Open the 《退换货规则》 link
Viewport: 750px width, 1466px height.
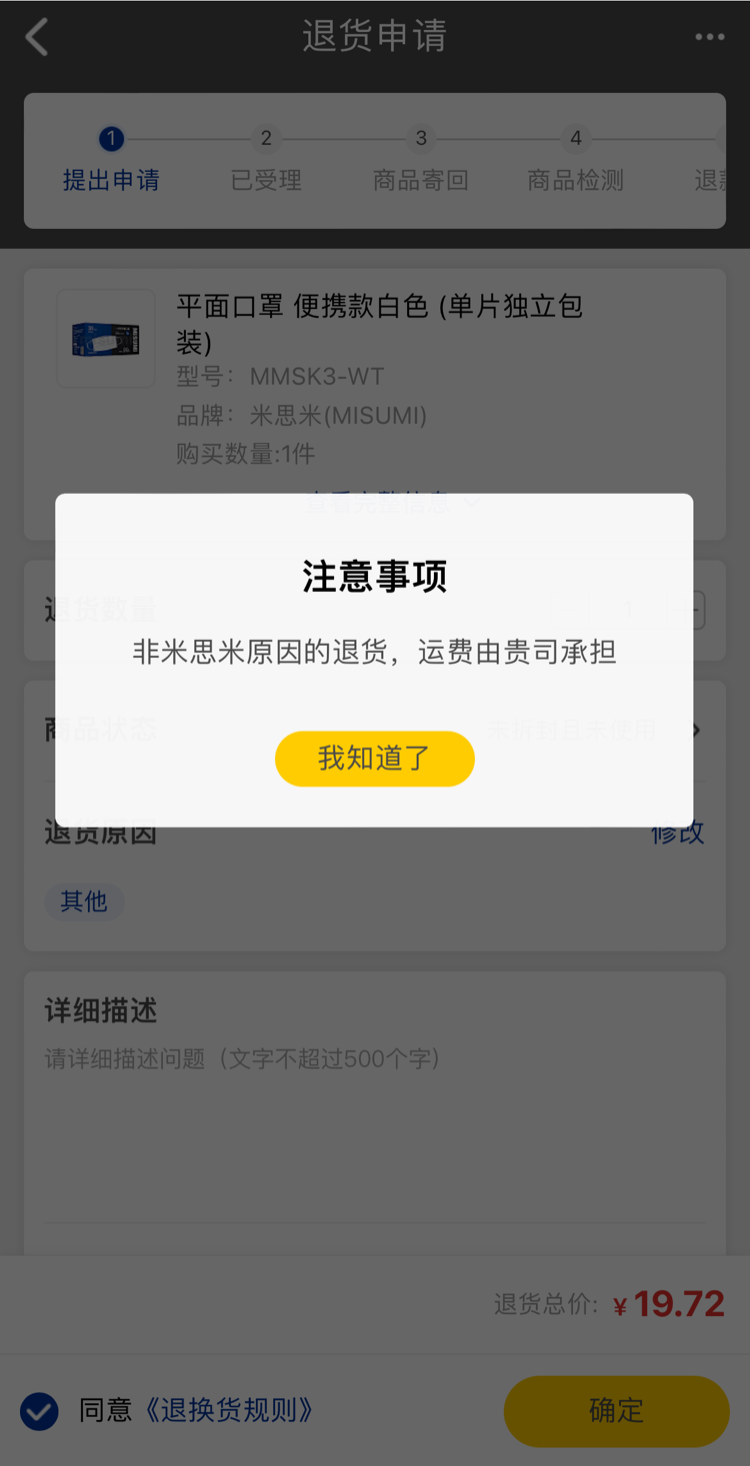click(x=229, y=1411)
